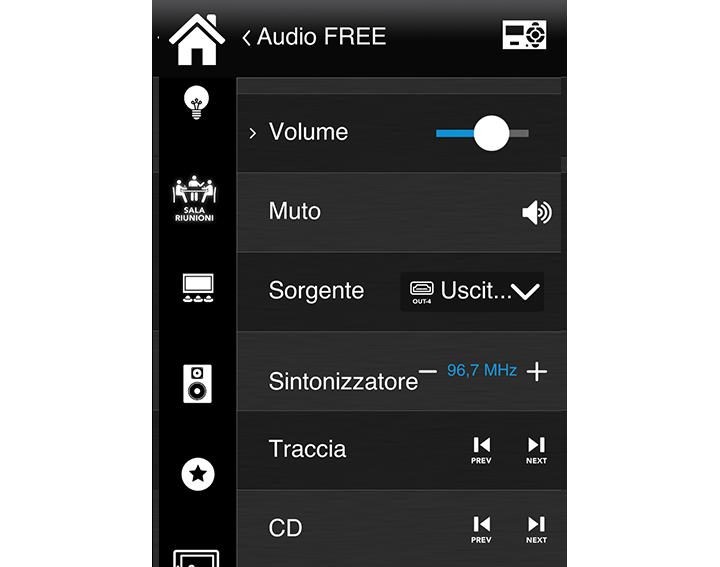Go to previous CD

[481, 528]
